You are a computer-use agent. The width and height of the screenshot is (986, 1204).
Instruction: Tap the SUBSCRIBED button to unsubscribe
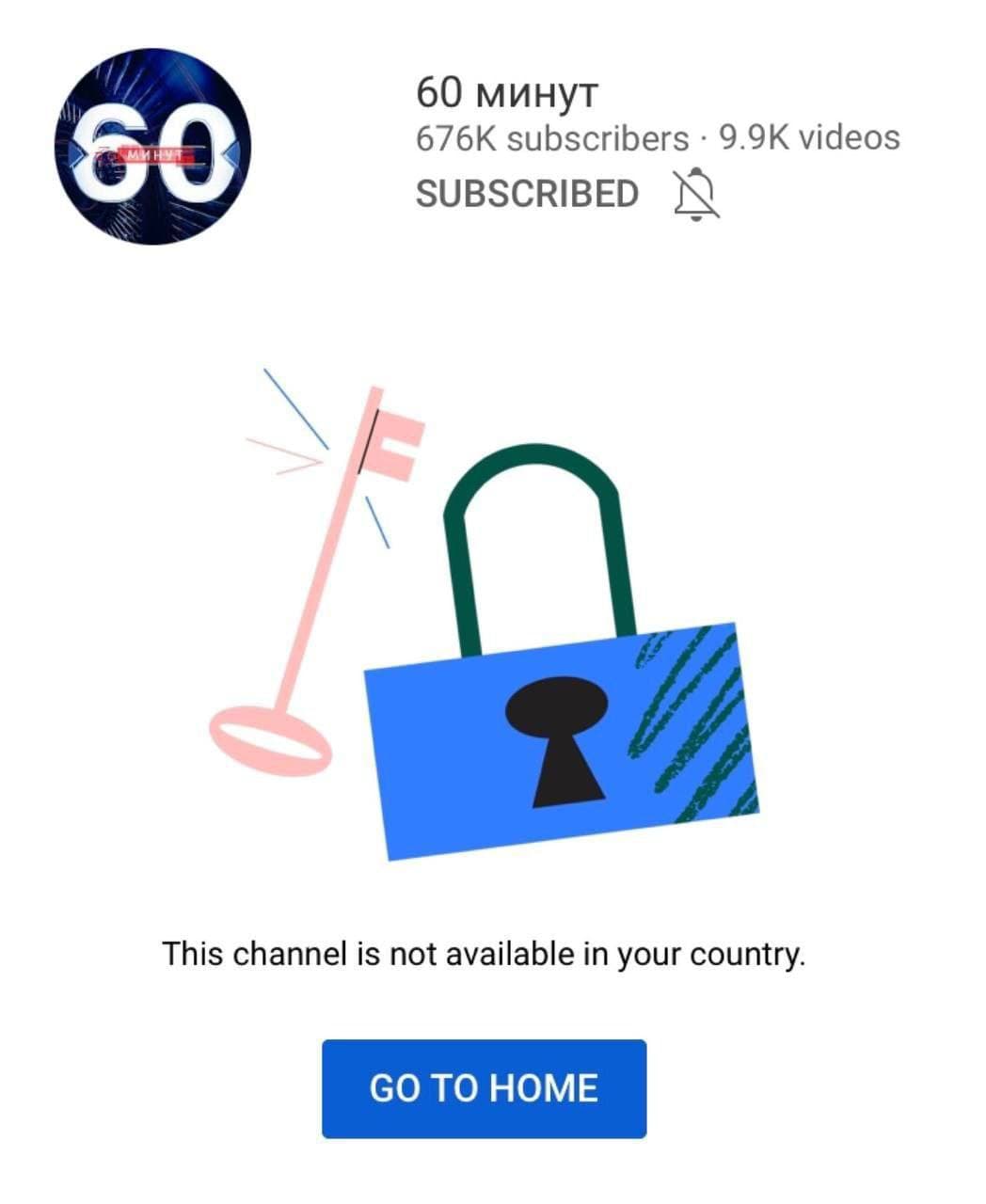[527, 194]
